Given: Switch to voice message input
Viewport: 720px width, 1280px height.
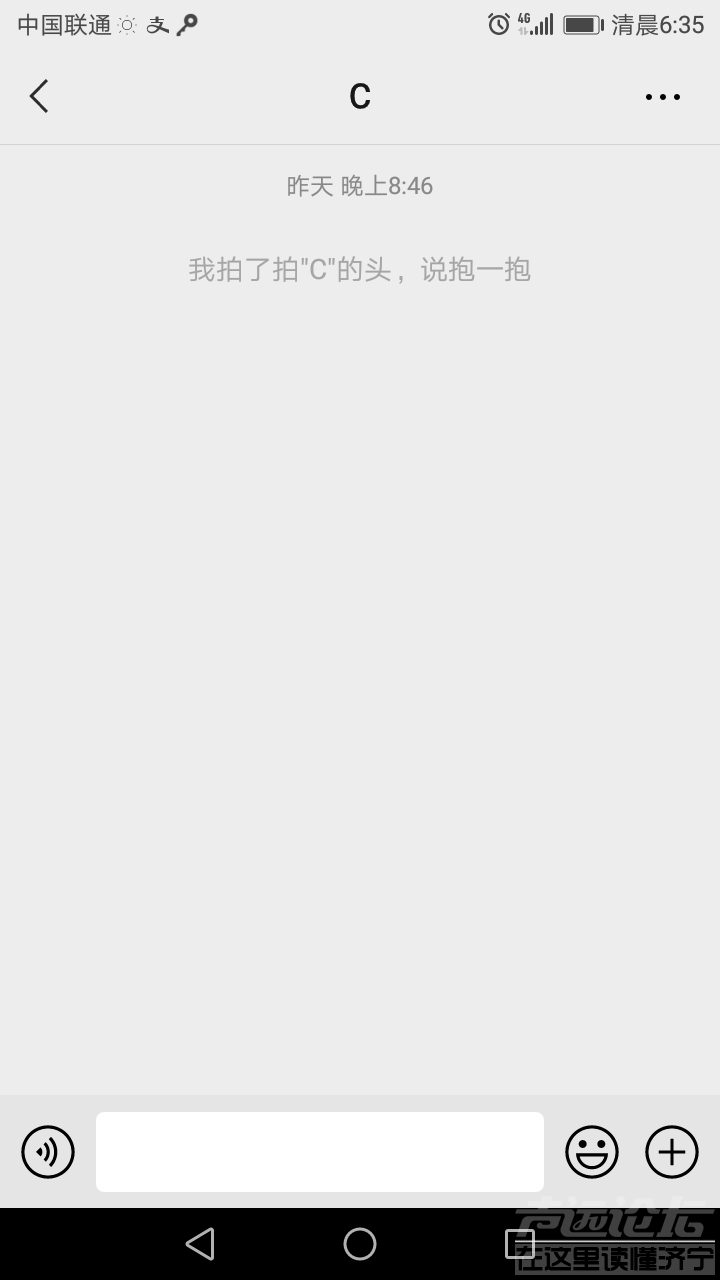Looking at the screenshot, I should pos(48,1152).
